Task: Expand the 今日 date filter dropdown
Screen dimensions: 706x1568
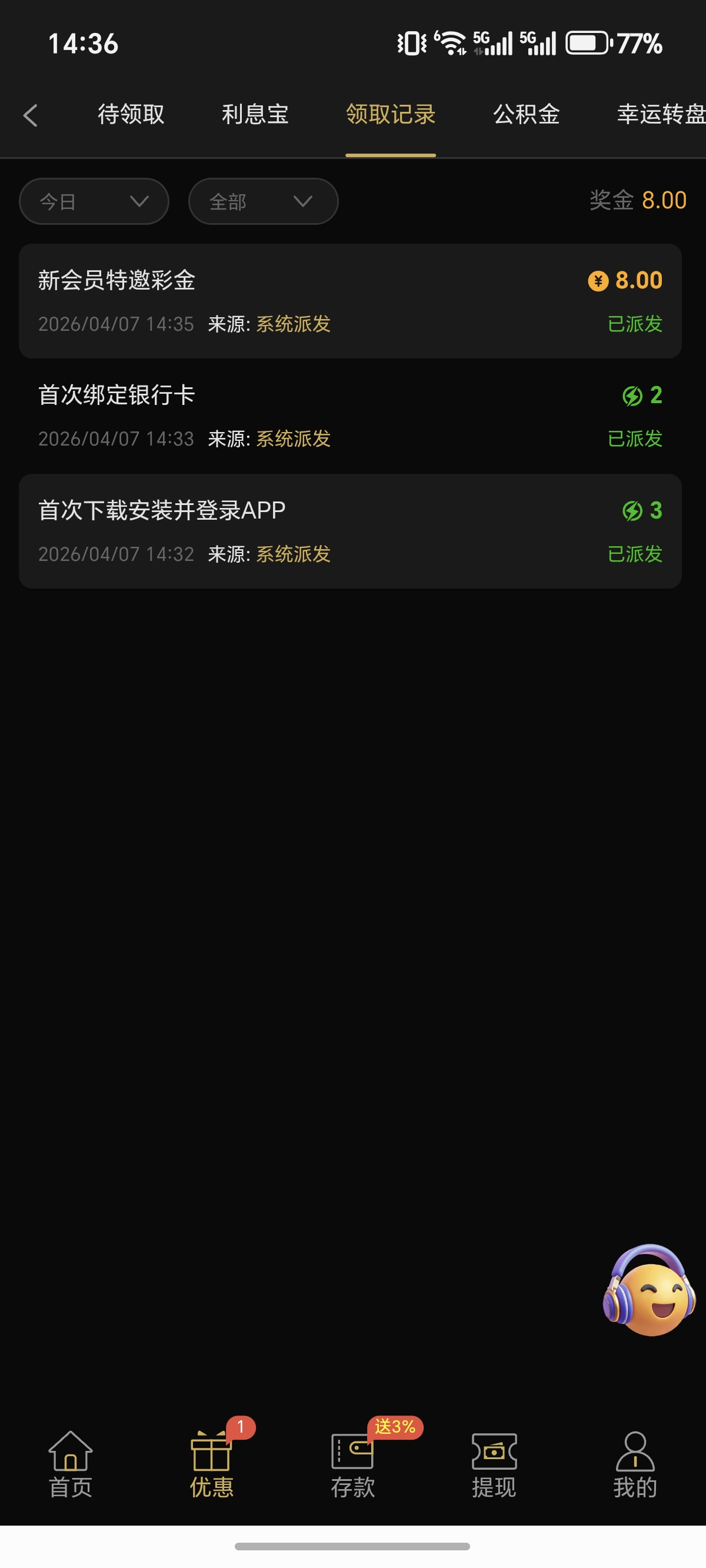Action: click(94, 201)
